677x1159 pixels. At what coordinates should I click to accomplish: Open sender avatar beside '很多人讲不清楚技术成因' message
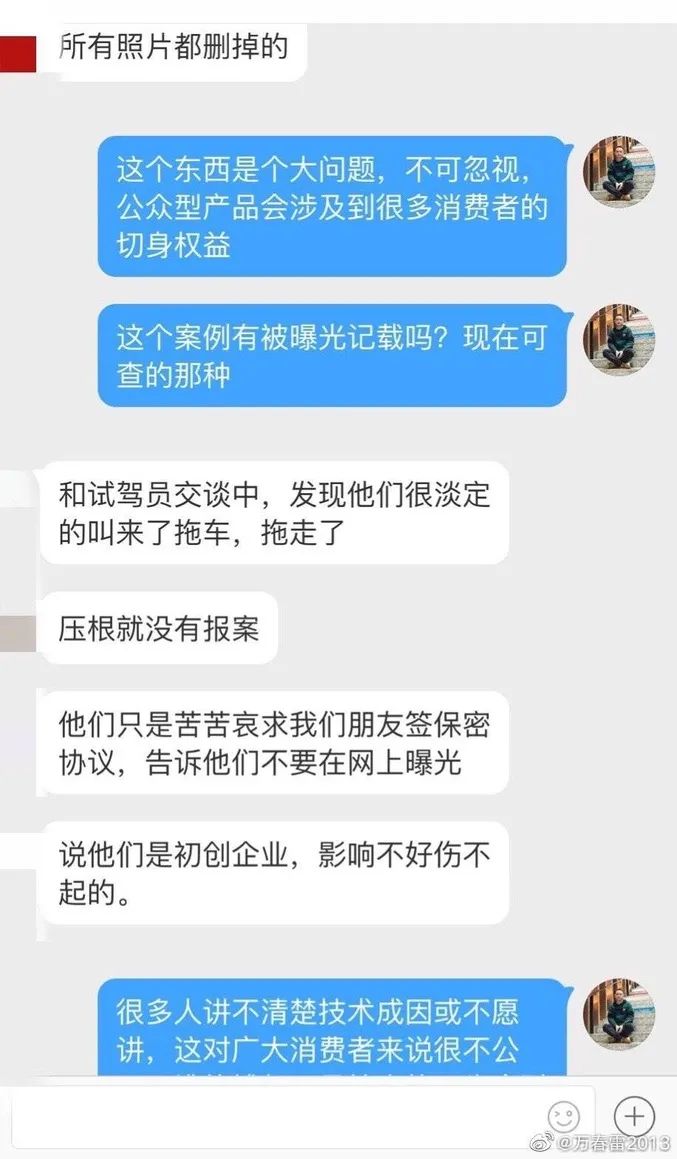(619, 1014)
